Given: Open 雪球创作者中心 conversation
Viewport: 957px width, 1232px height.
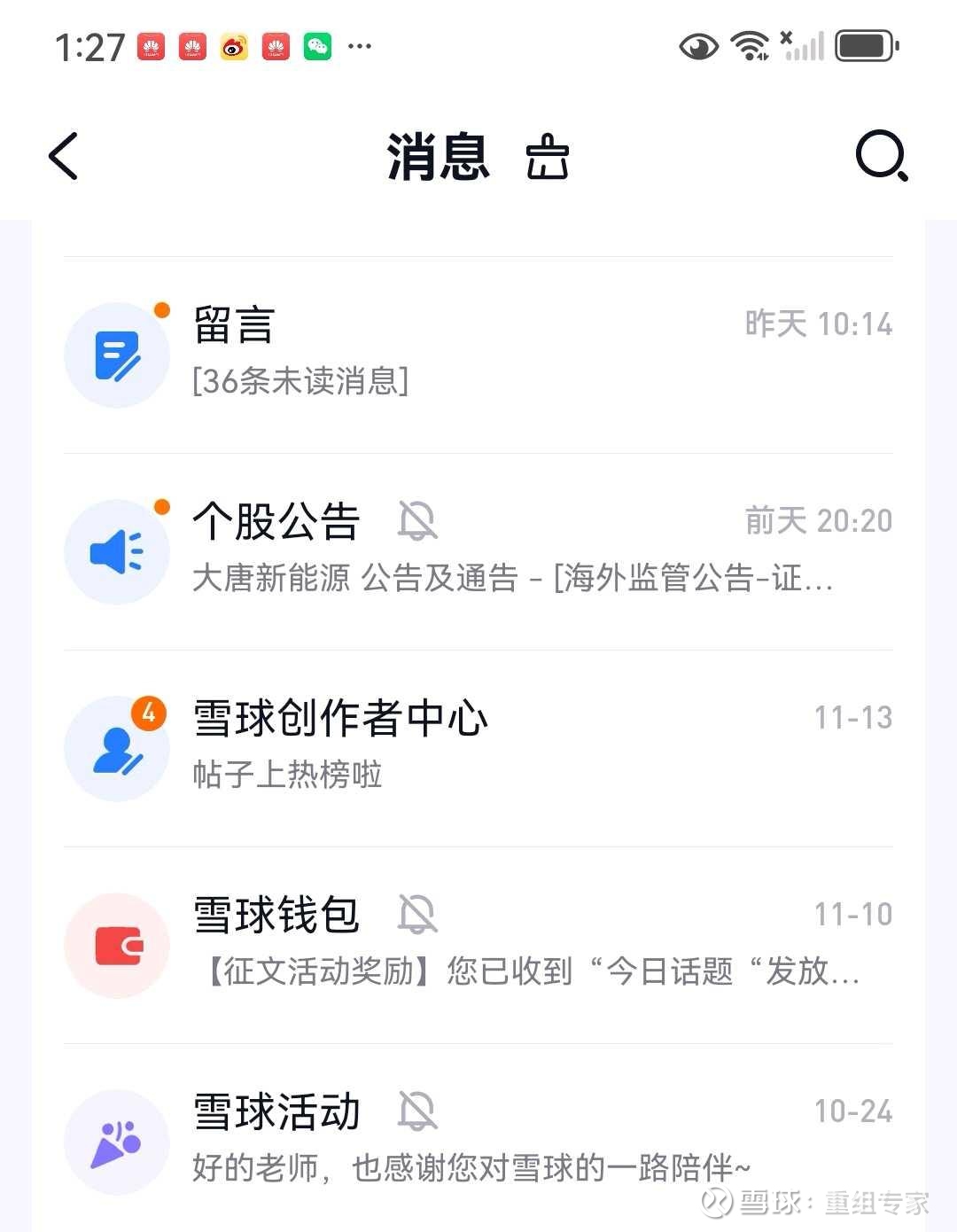Looking at the screenshot, I should [x=478, y=748].
